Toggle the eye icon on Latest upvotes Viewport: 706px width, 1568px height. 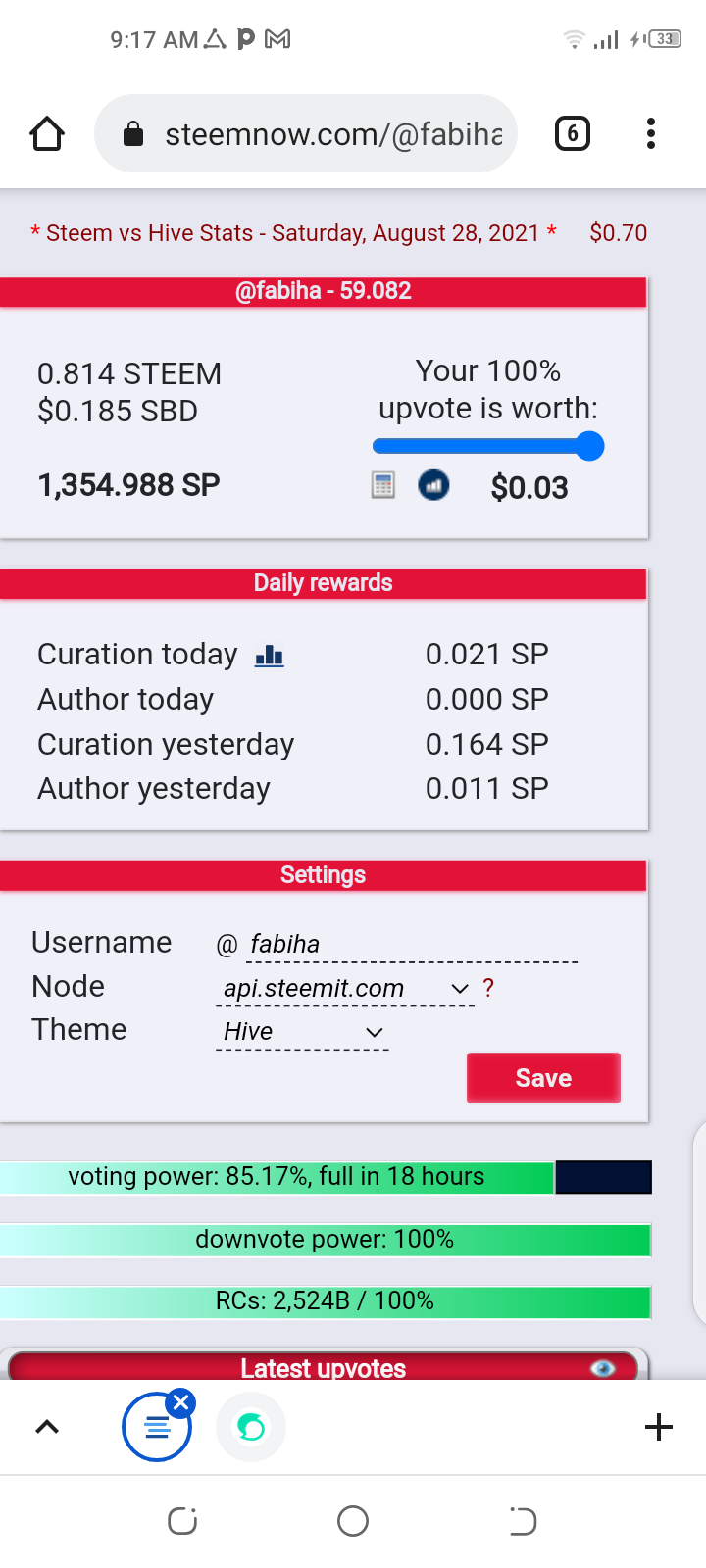(x=603, y=1368)
